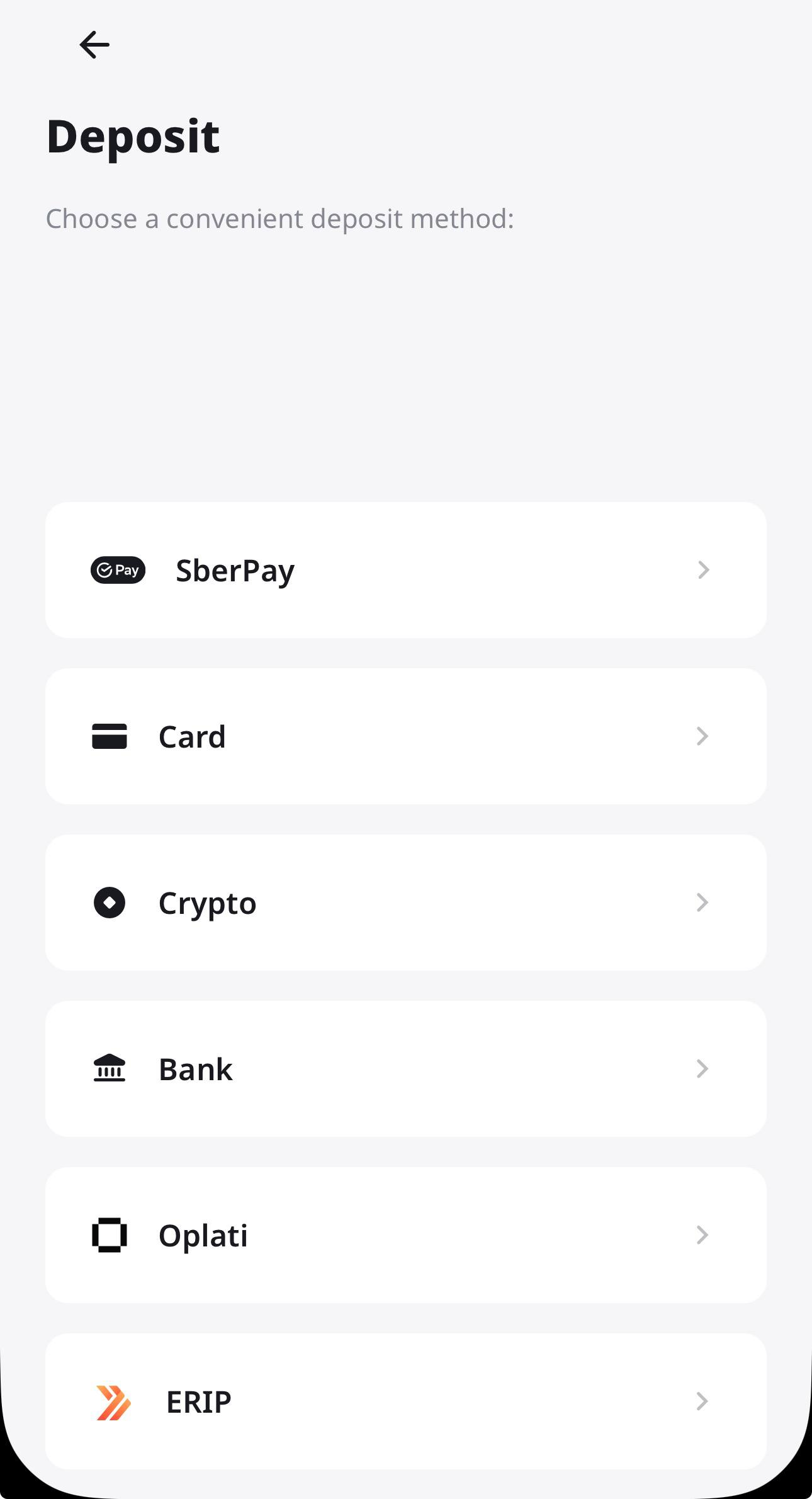Select the Card deposit option
The image size is (812, 1499).
coord(405,736)
